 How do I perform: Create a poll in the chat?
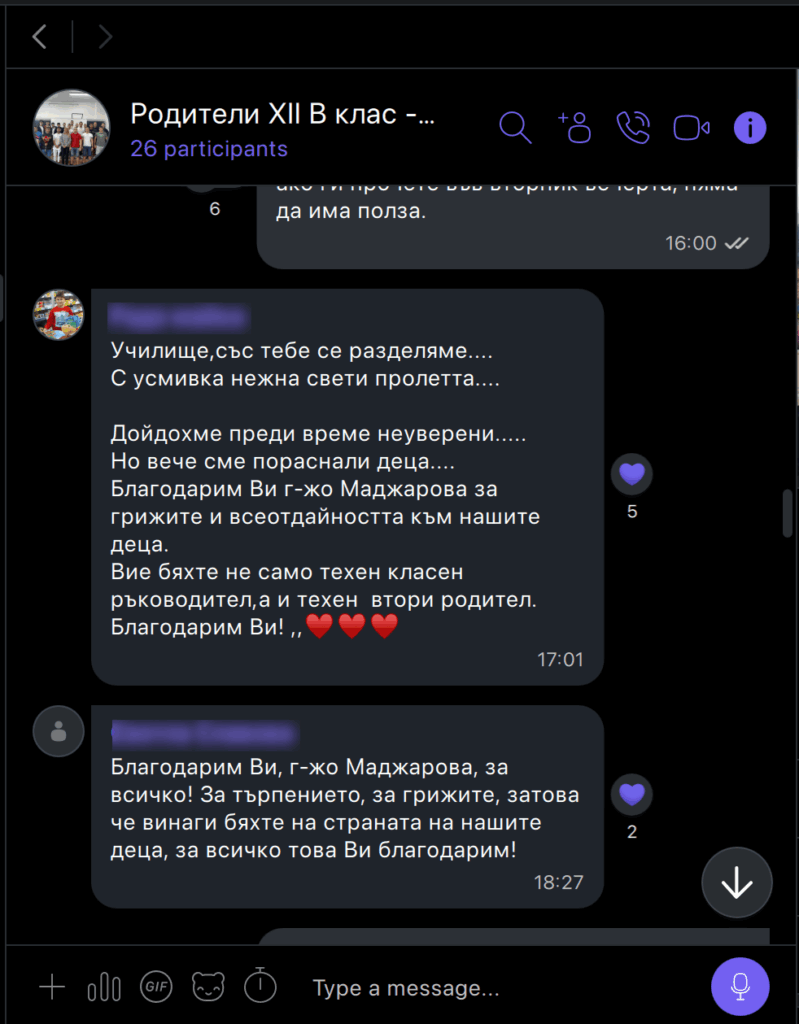coord(104,988)
